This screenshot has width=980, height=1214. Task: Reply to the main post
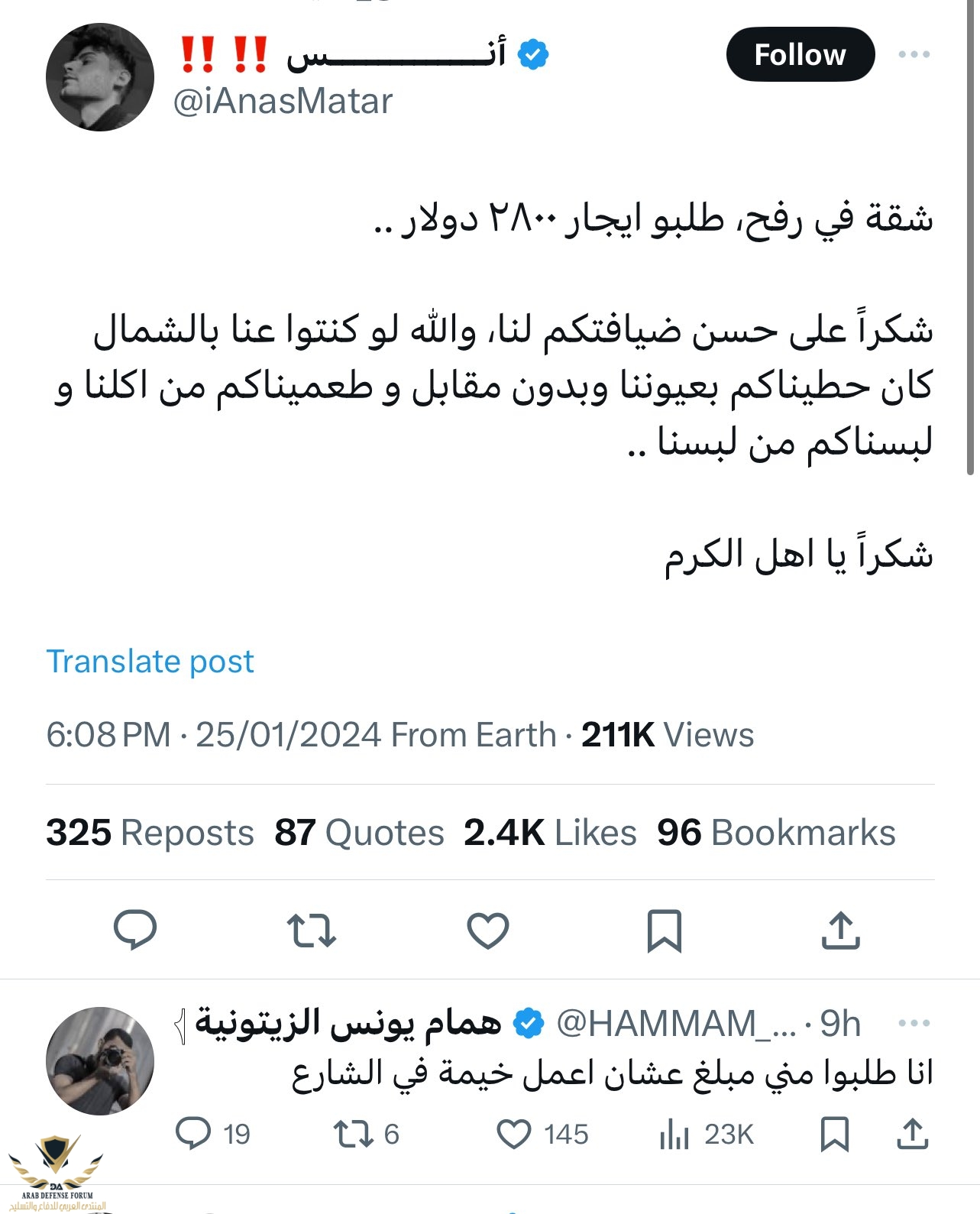pos(135,931)
